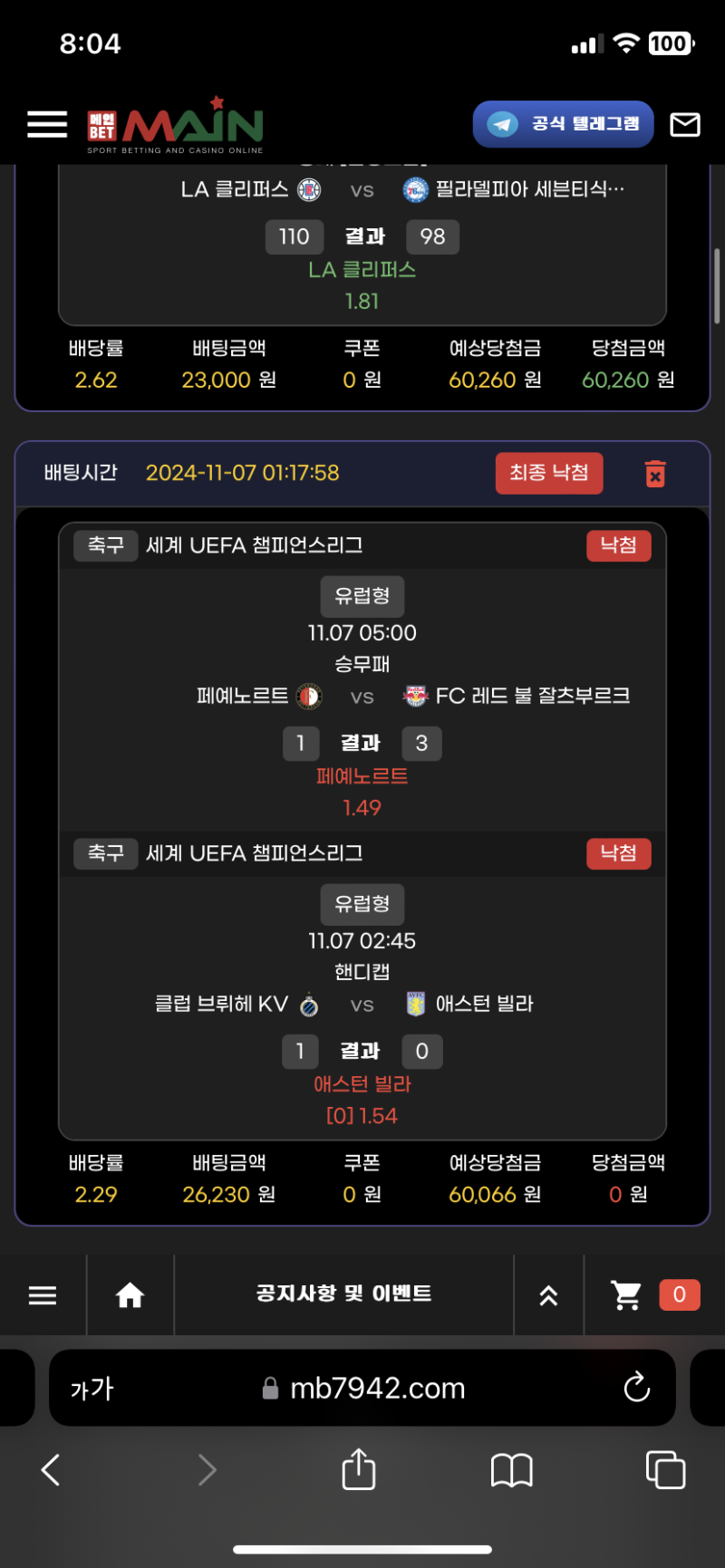Jump to top with double chevron icon

point(548,1295)
